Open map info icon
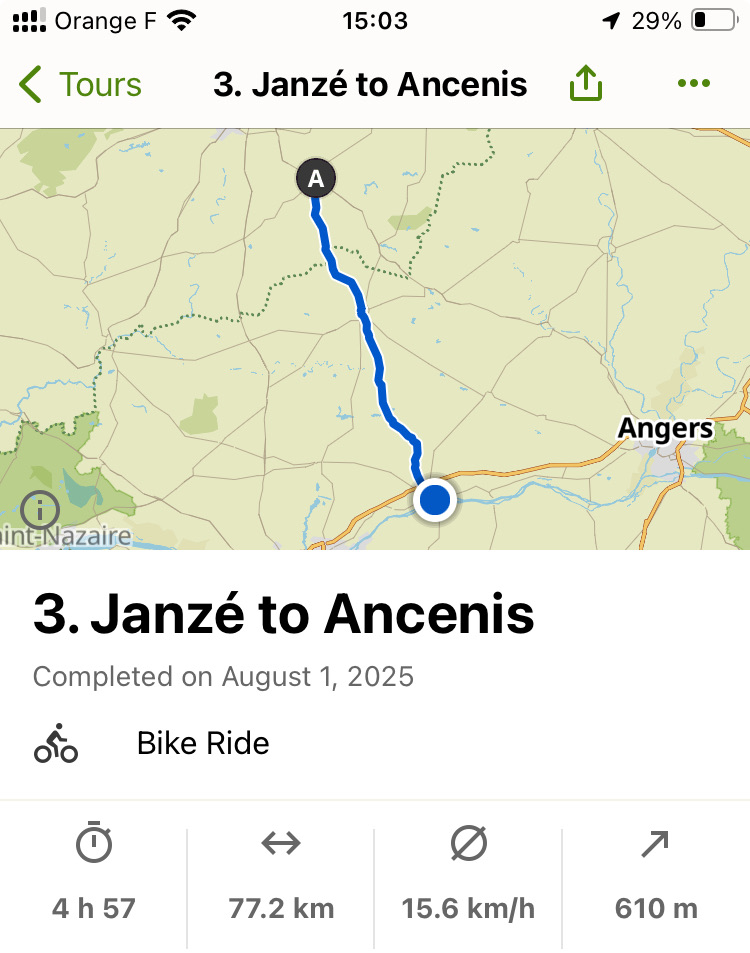750x953 pixels. tap(40, 511)
